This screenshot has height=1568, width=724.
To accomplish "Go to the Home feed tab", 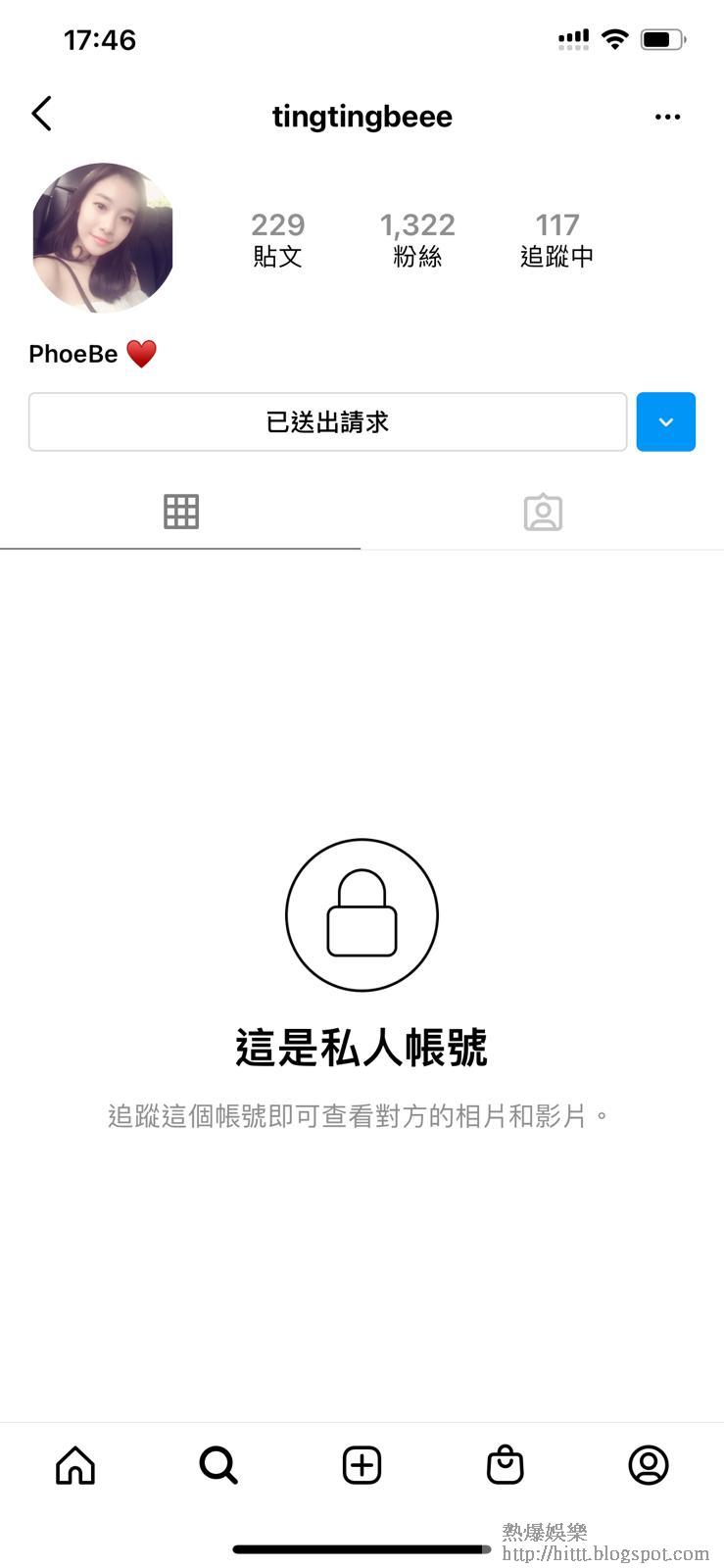I will (x=75, y=1465).
